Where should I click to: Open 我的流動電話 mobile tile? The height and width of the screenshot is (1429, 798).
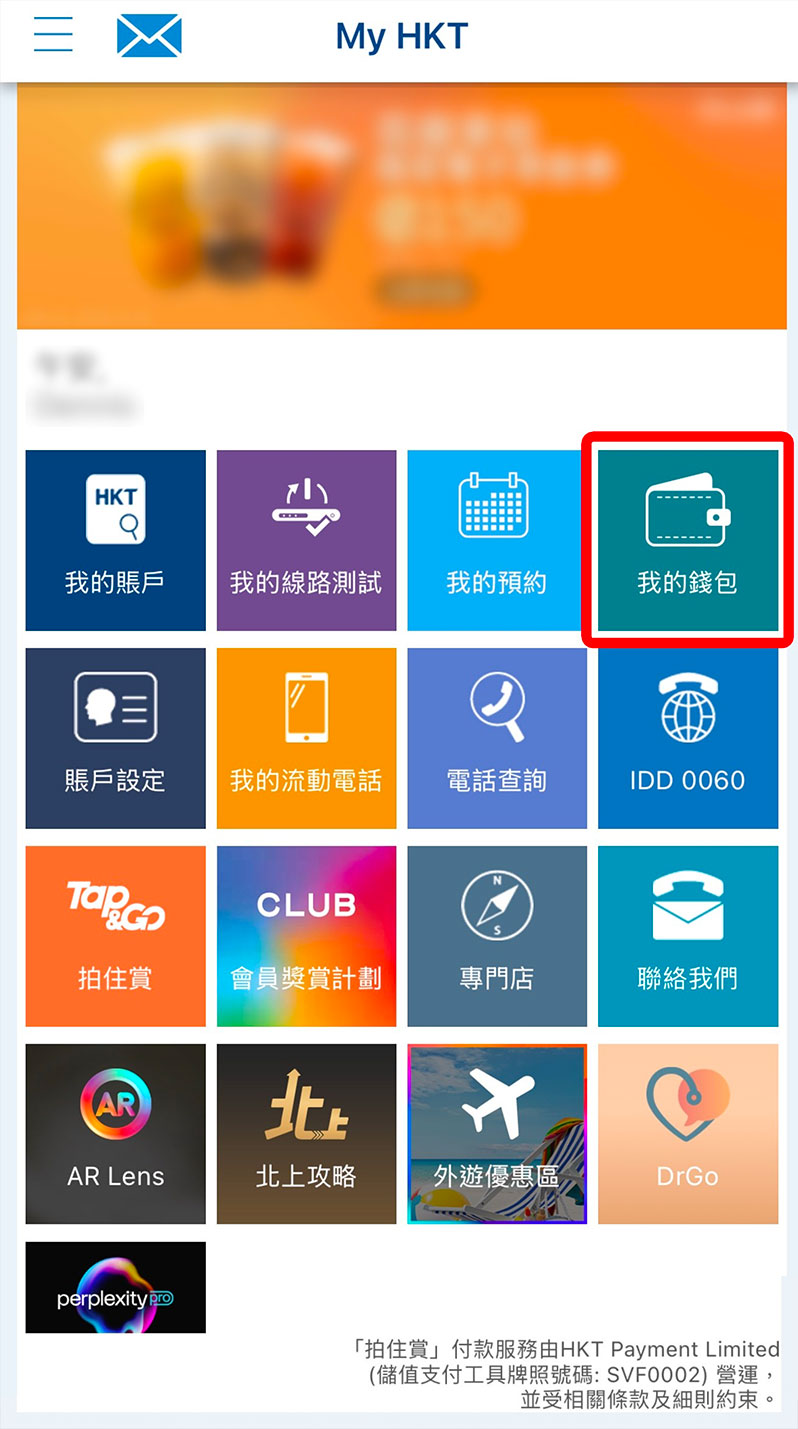306,738
